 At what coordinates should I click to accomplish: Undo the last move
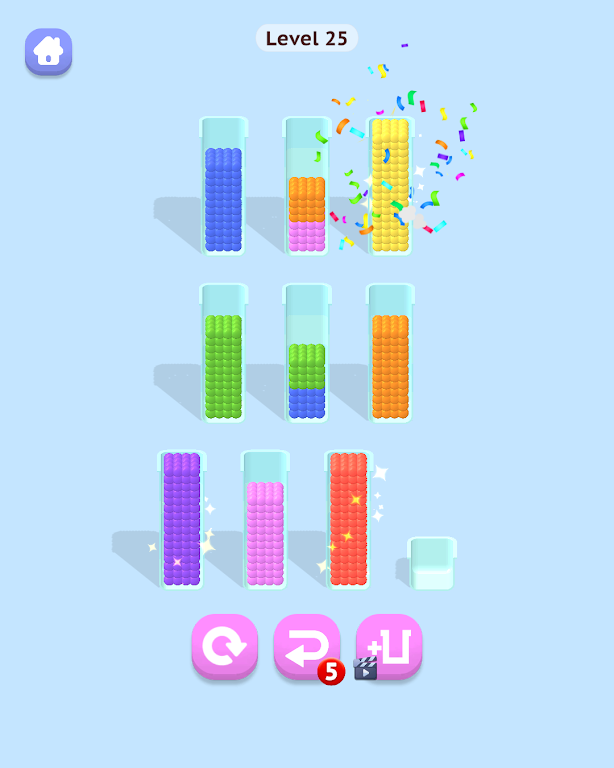306,647
